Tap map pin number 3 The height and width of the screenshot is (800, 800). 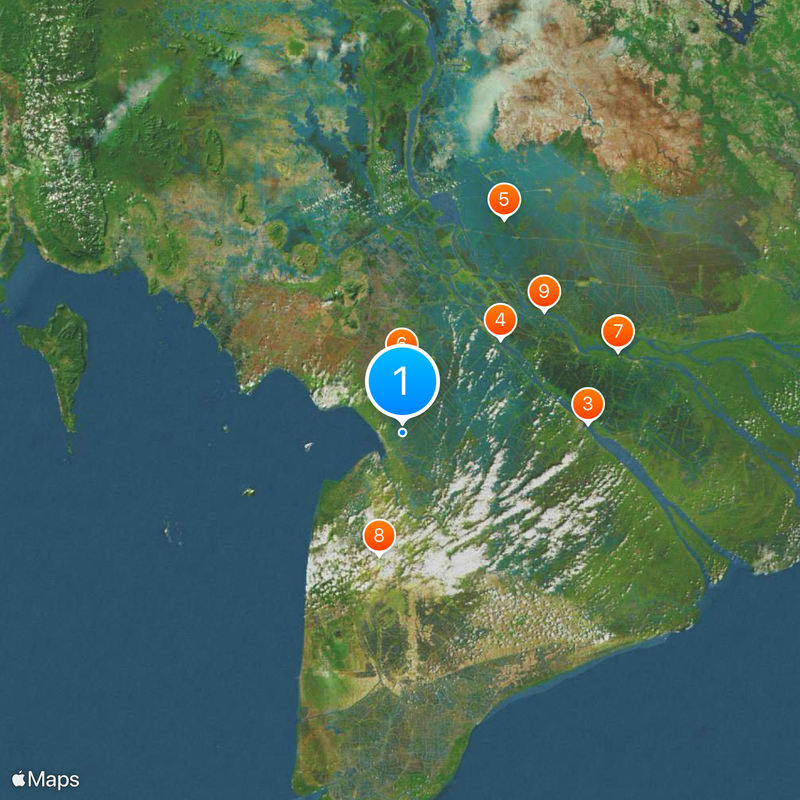pyautogui.click(x=588, y=405)
